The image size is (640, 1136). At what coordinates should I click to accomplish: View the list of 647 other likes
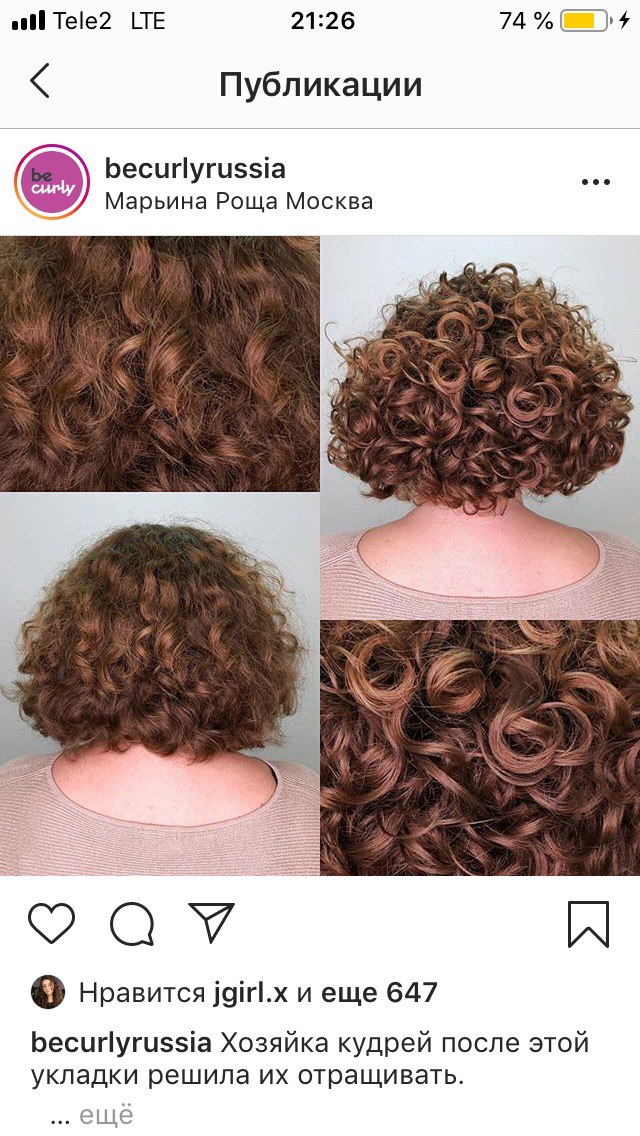(379, 993)
